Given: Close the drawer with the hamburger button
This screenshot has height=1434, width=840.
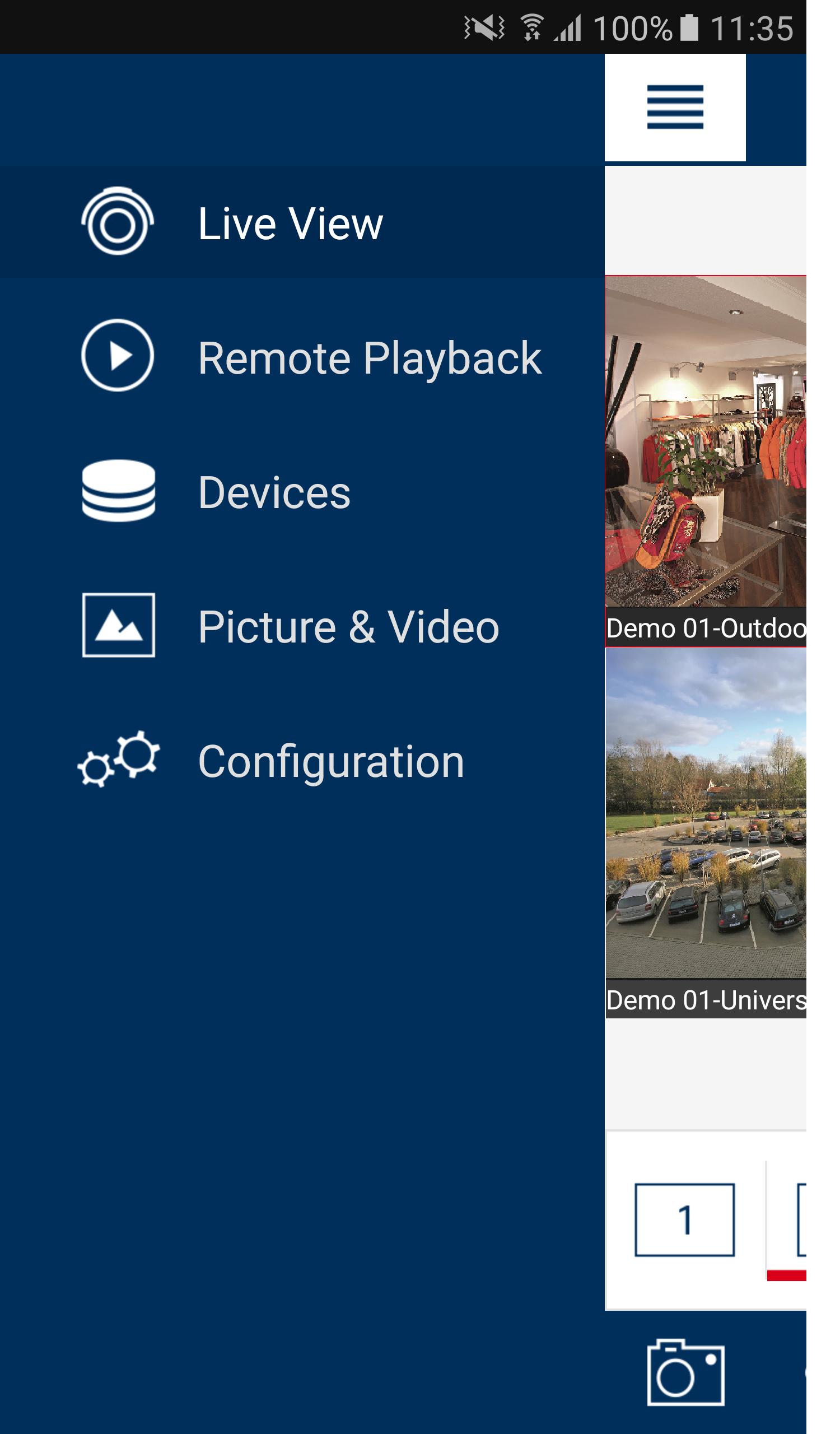Looking at the screenshot, I should (x=674, y=107).
